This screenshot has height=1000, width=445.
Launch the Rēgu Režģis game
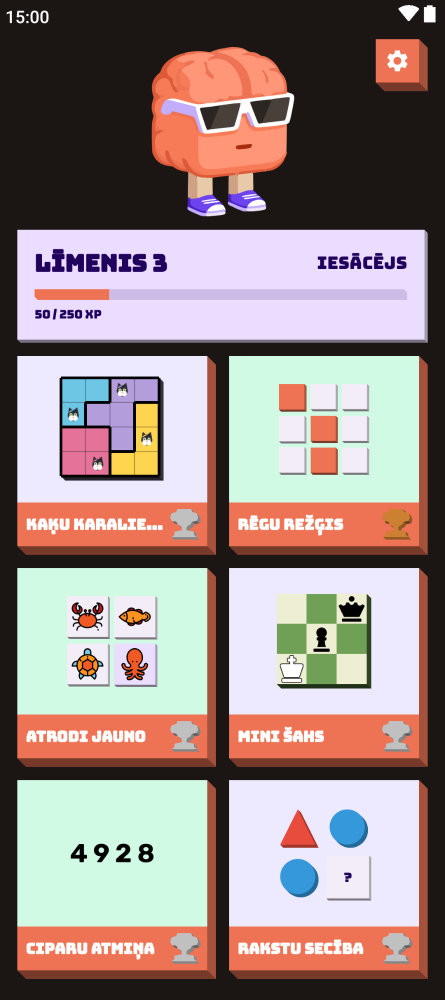[x=328, y=455]
